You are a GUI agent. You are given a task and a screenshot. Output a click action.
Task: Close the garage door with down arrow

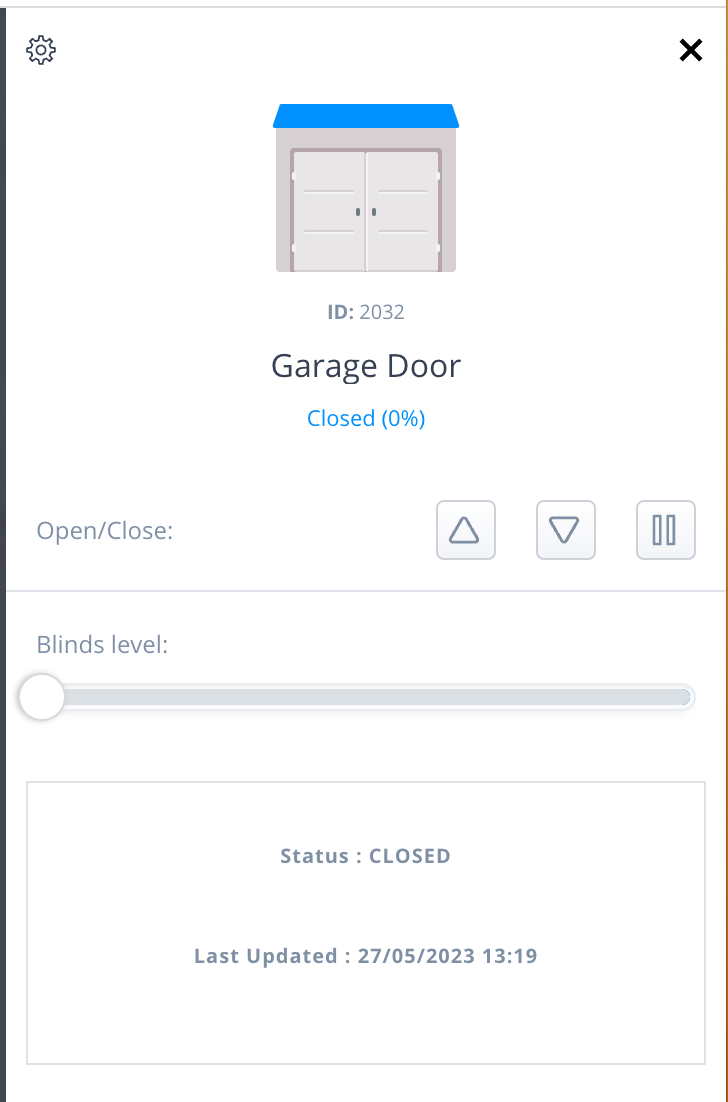[x=566, y=530]
